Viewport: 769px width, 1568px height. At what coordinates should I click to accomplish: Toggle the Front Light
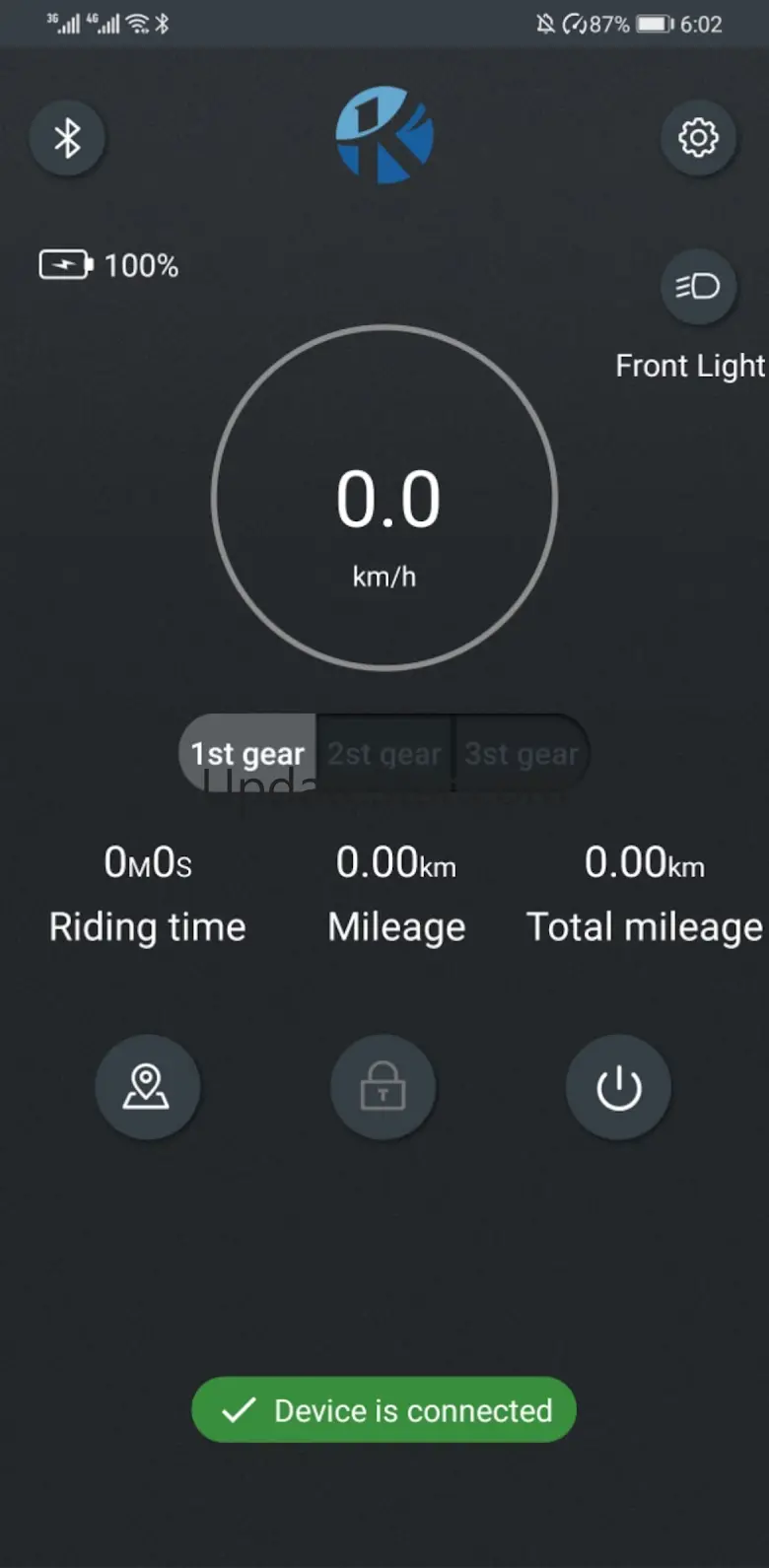(698, 287)
